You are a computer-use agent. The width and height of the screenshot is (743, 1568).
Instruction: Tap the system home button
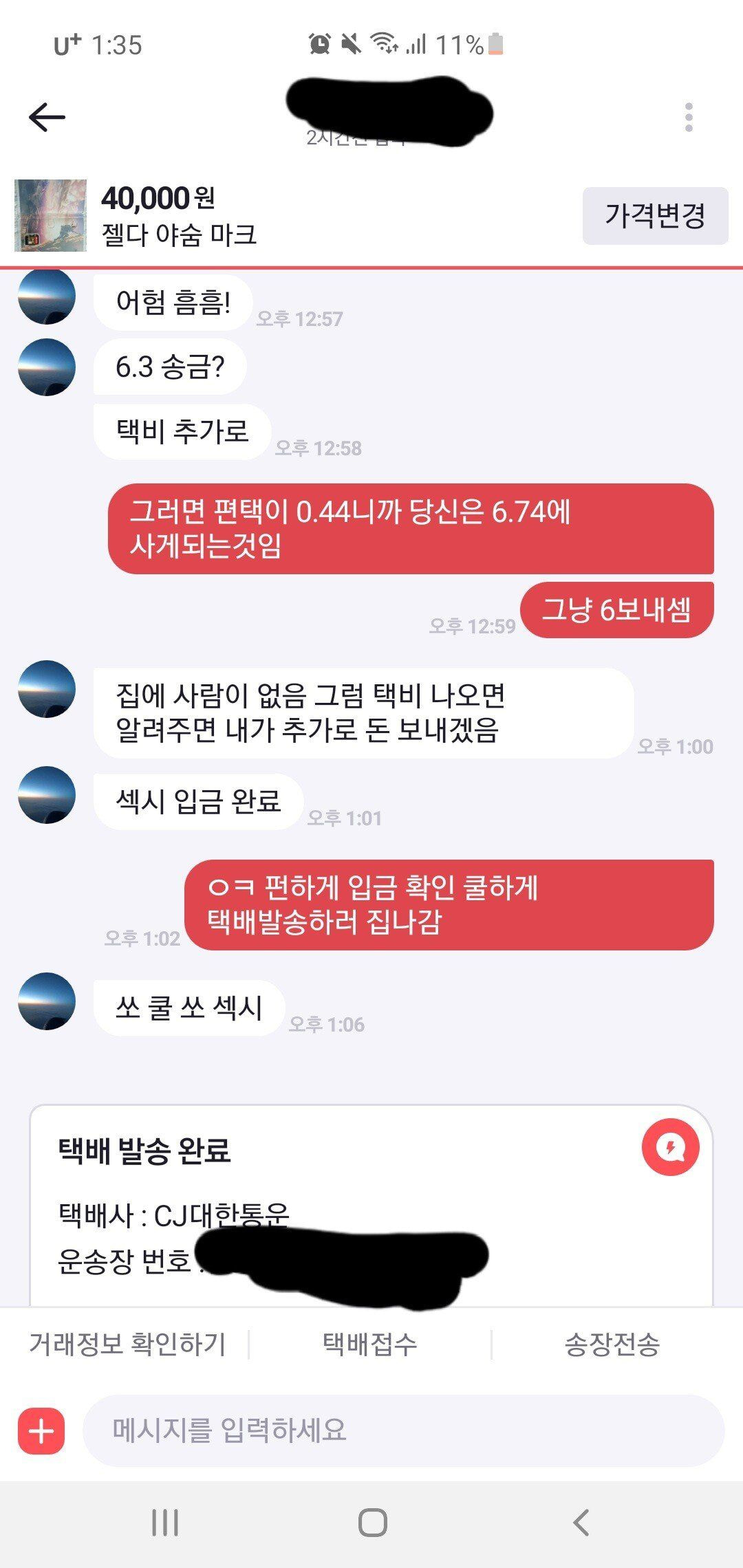(372, 1523)
